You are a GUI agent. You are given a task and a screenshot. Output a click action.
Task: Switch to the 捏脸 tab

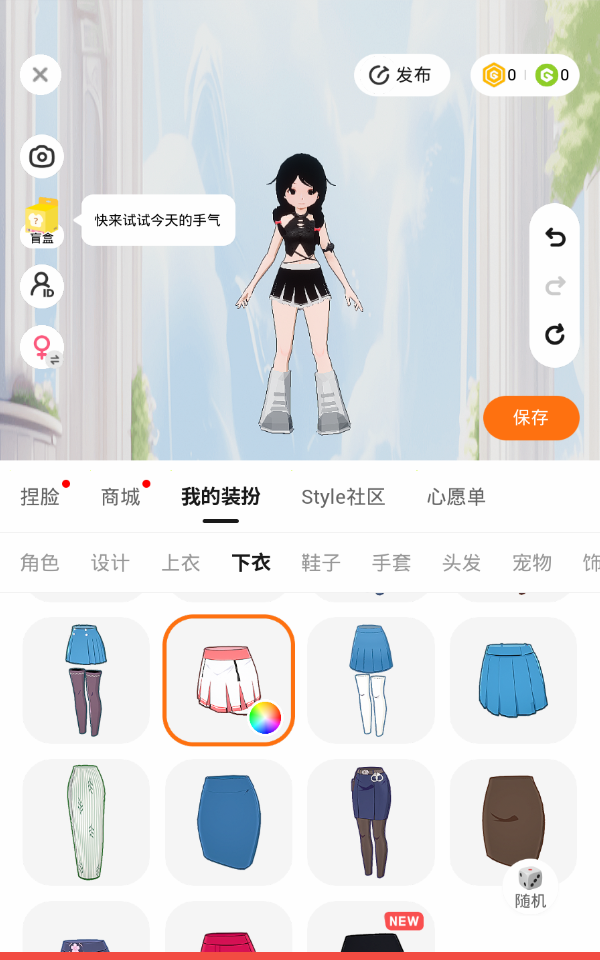point(40,497)
